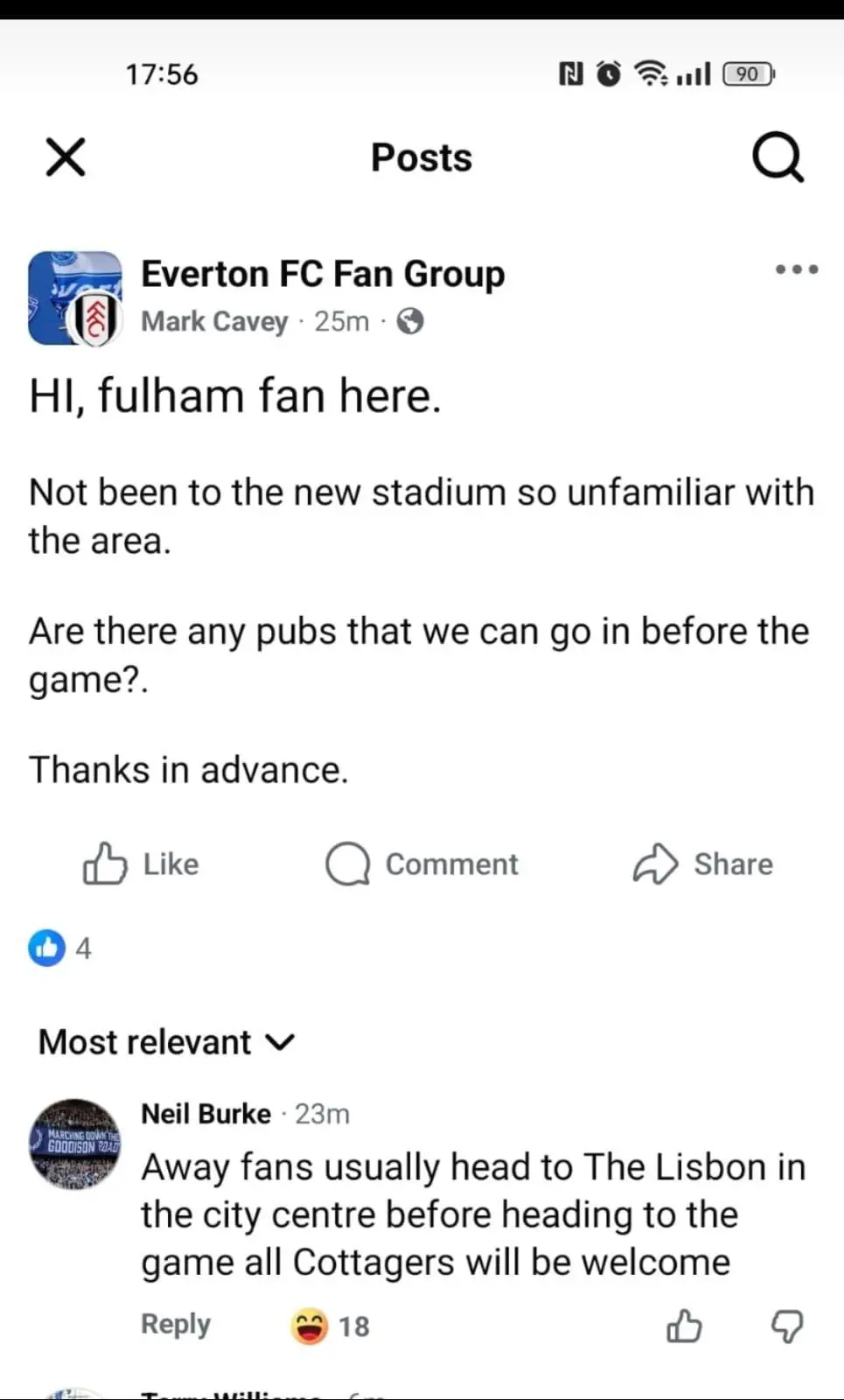The image size is (844, 1400).
Task: Share the post about pubs
Action: pos(703,864)
